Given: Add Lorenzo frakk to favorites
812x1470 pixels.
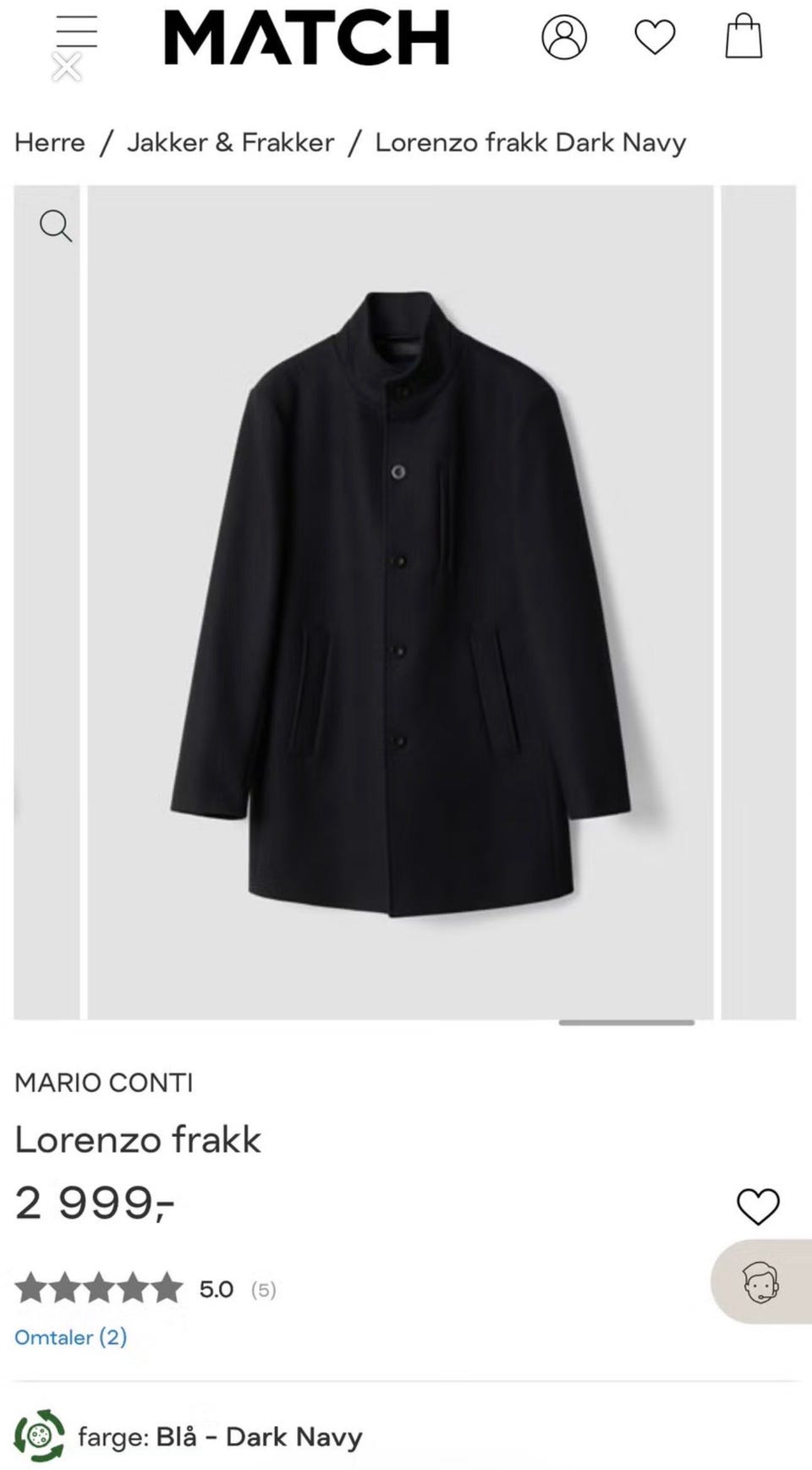Looking at the screenshot, I should [758, 1206].
